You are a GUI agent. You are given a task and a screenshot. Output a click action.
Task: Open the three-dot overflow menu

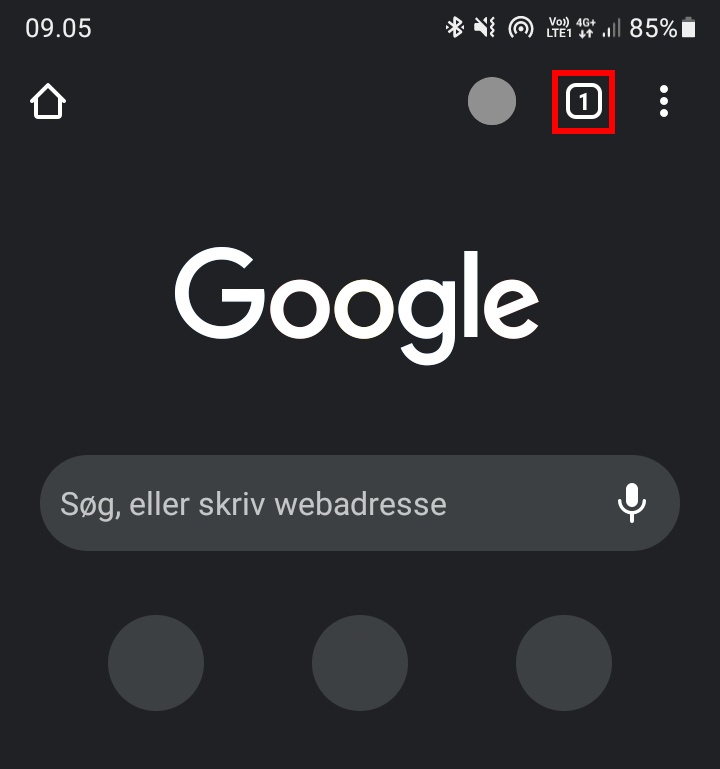[664, 101]
